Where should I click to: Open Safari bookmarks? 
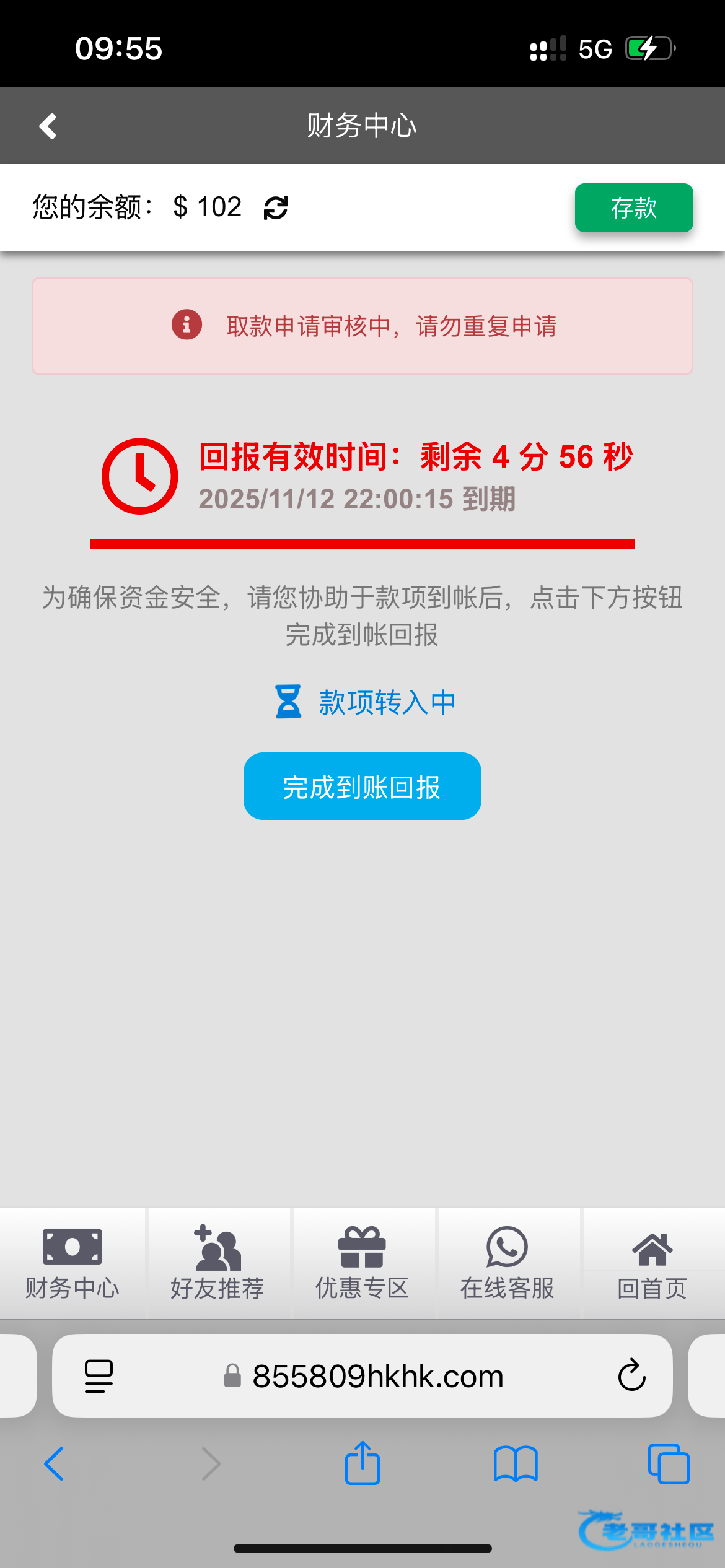(515, 1464)
